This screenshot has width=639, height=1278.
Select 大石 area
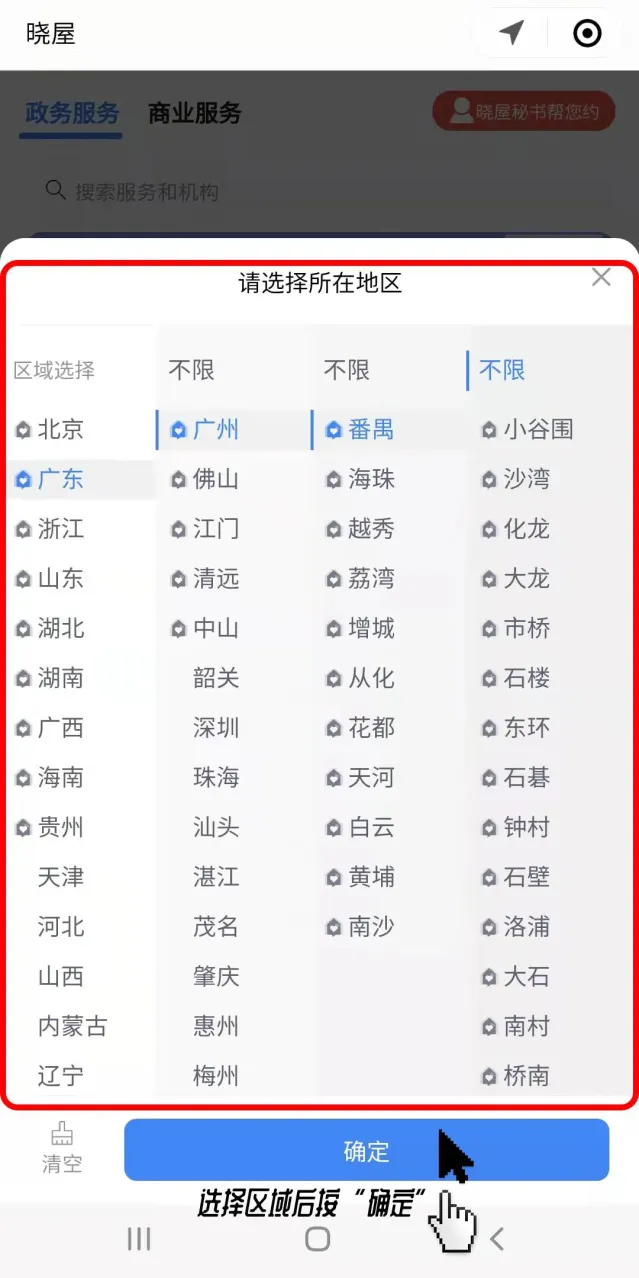click(x=527, y=977)
